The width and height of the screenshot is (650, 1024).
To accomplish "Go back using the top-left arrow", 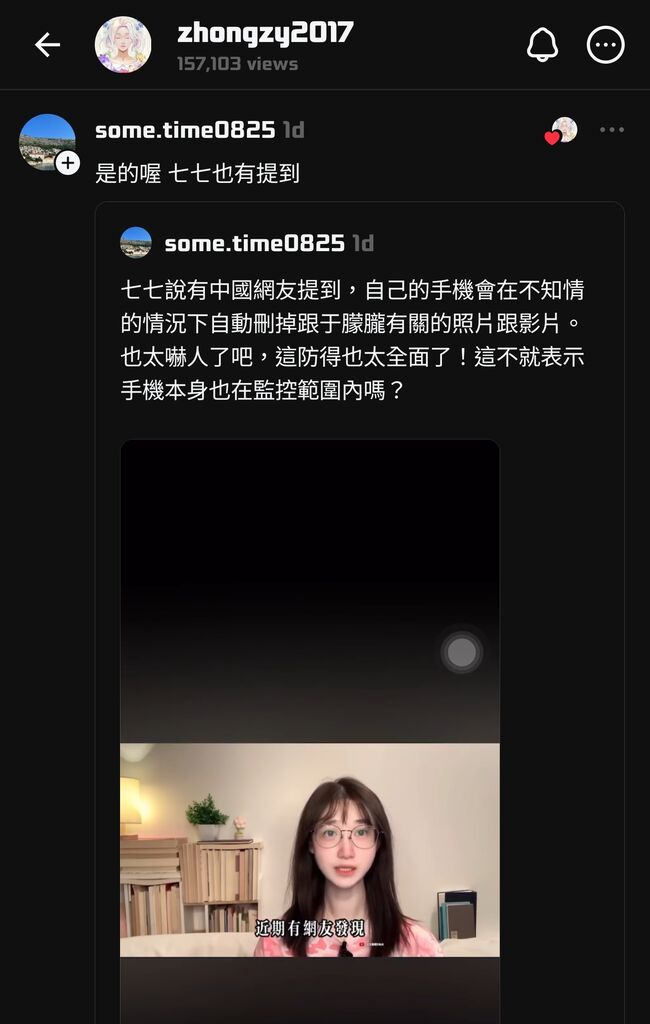I will 47,45.
